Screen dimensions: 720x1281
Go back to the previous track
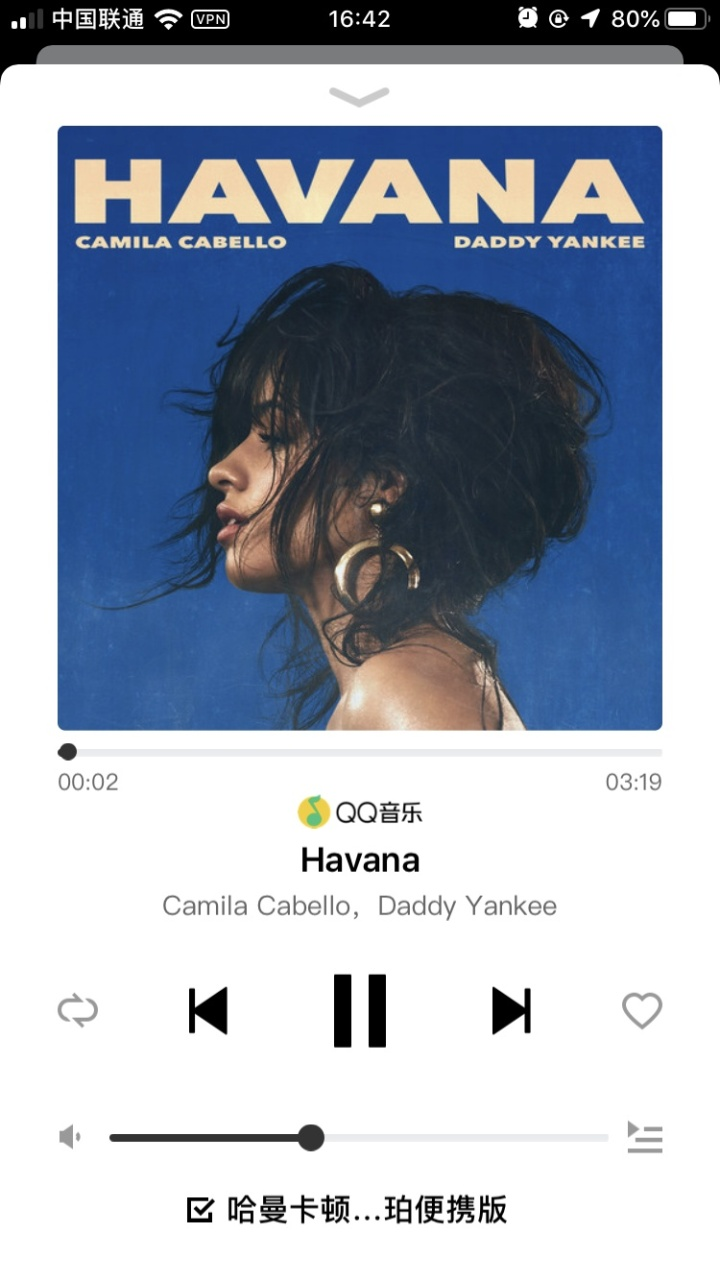(208, 1011)
